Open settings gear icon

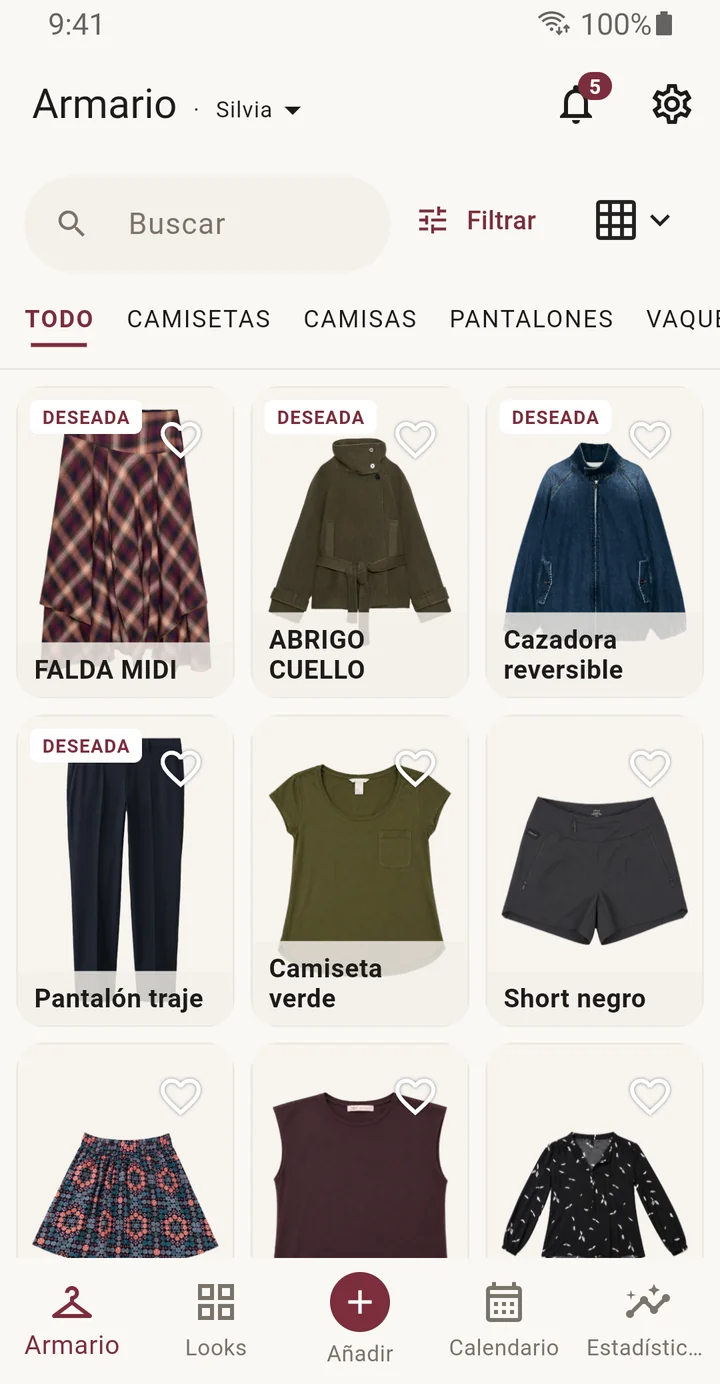click(x=672, y=104)
